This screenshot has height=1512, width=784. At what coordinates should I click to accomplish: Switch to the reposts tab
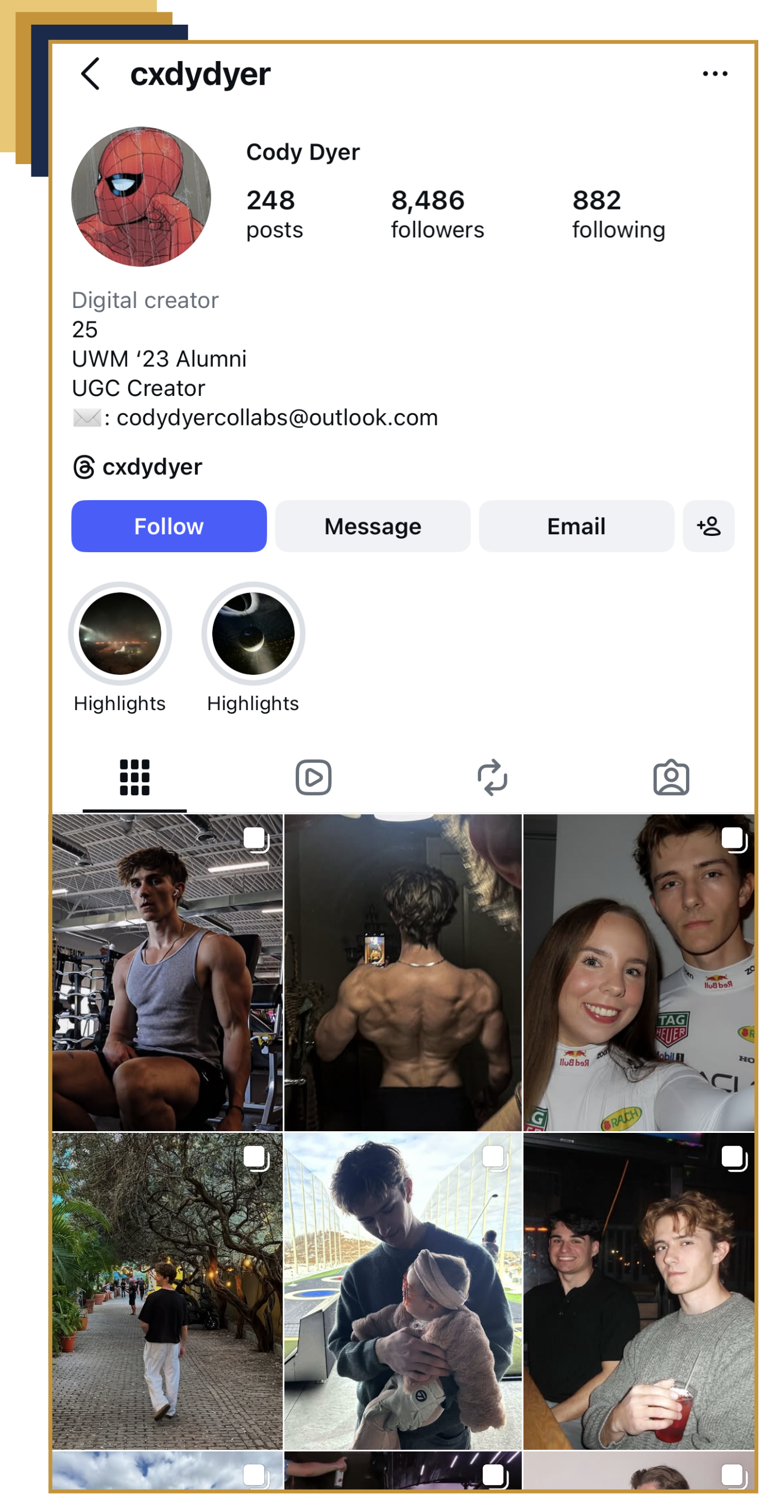pyautogui.click(x=492, y=778)
